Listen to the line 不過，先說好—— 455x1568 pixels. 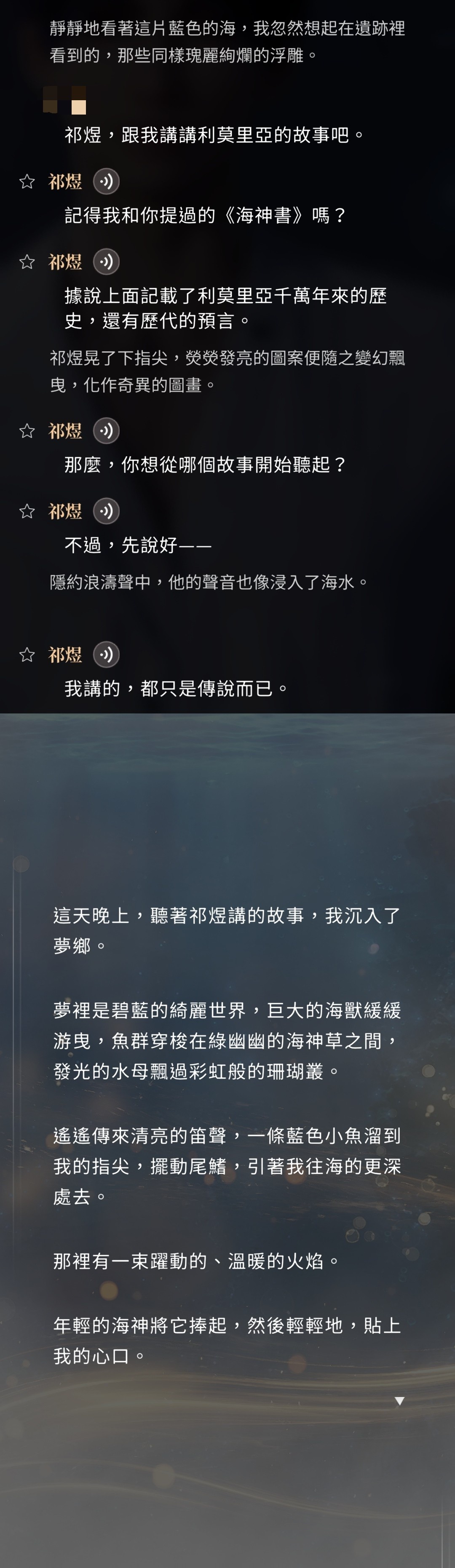click(106, 511)
